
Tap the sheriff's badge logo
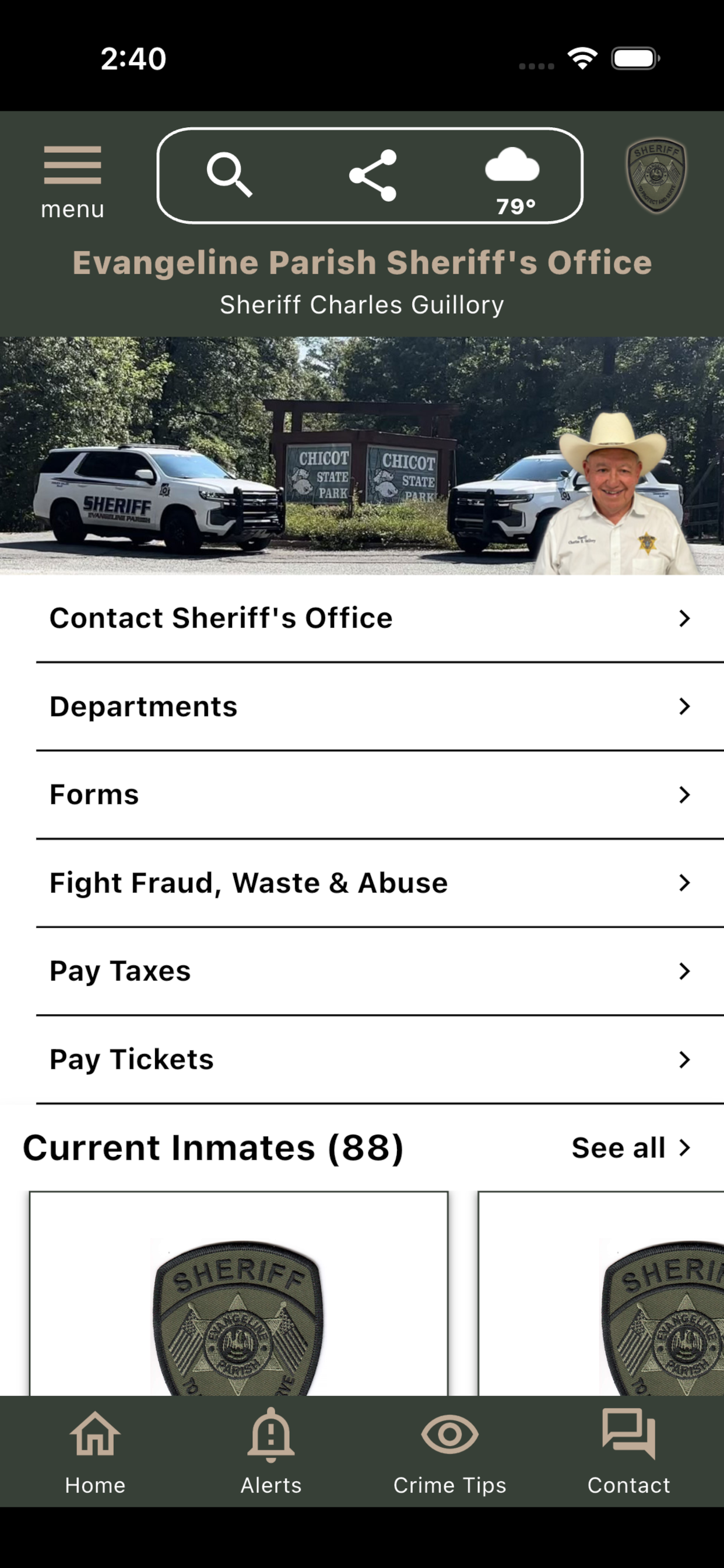656,176
